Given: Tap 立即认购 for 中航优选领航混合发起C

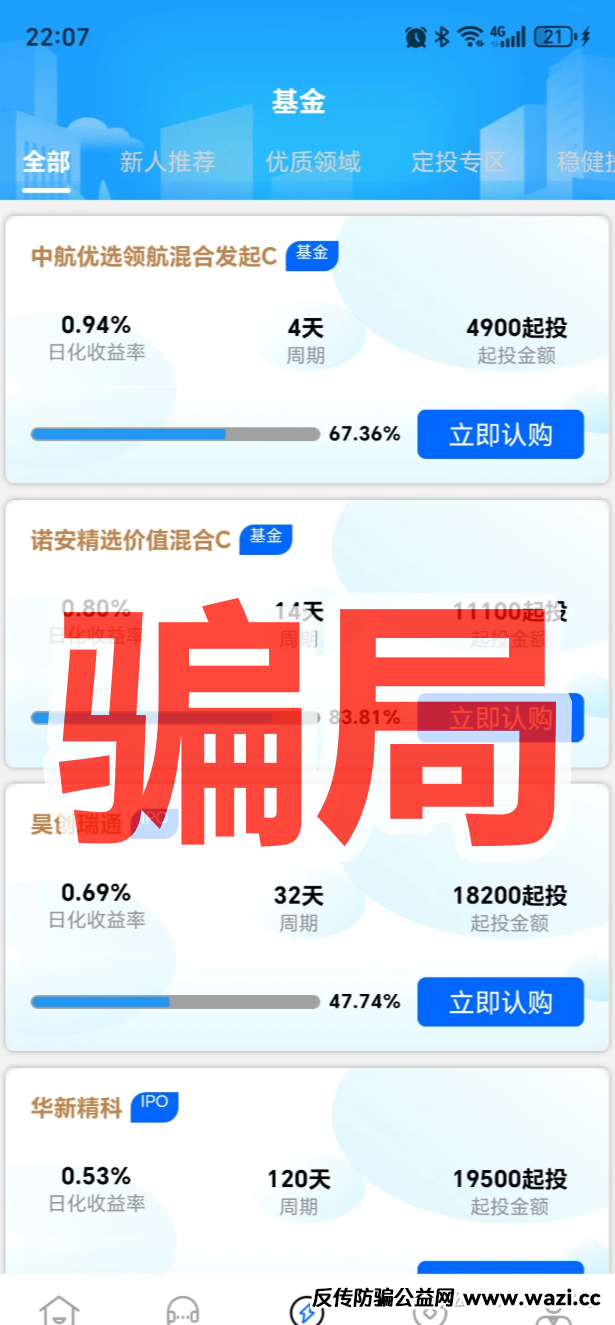Looking at the screenshot, I should (500, 435).
